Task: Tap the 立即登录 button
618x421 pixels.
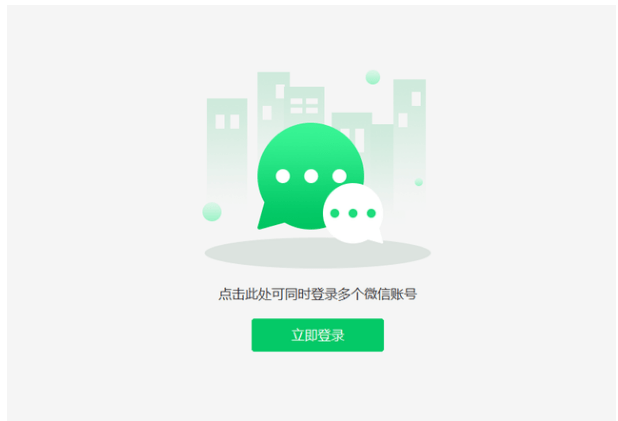Action: pos(317,335)
